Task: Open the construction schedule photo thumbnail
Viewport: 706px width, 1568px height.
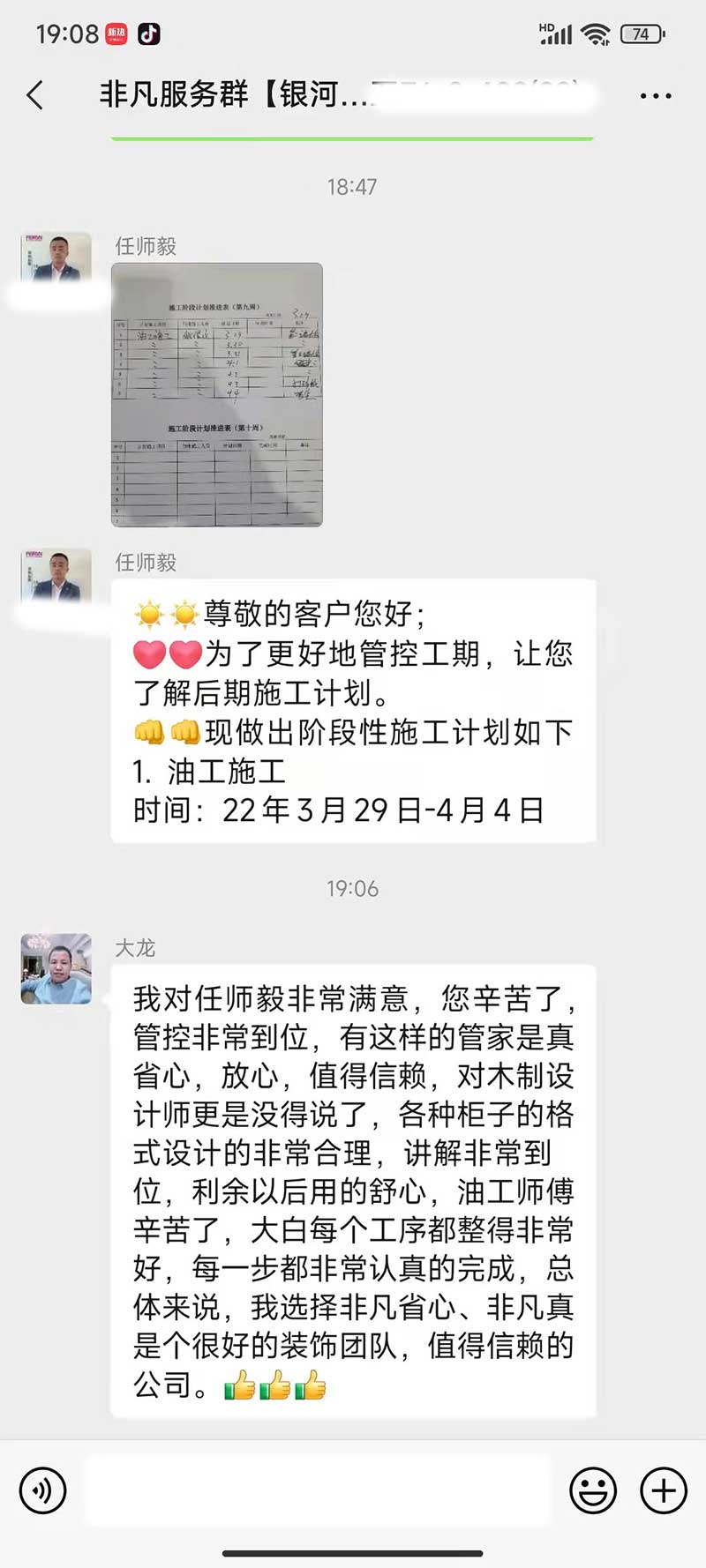Action: 214,394
